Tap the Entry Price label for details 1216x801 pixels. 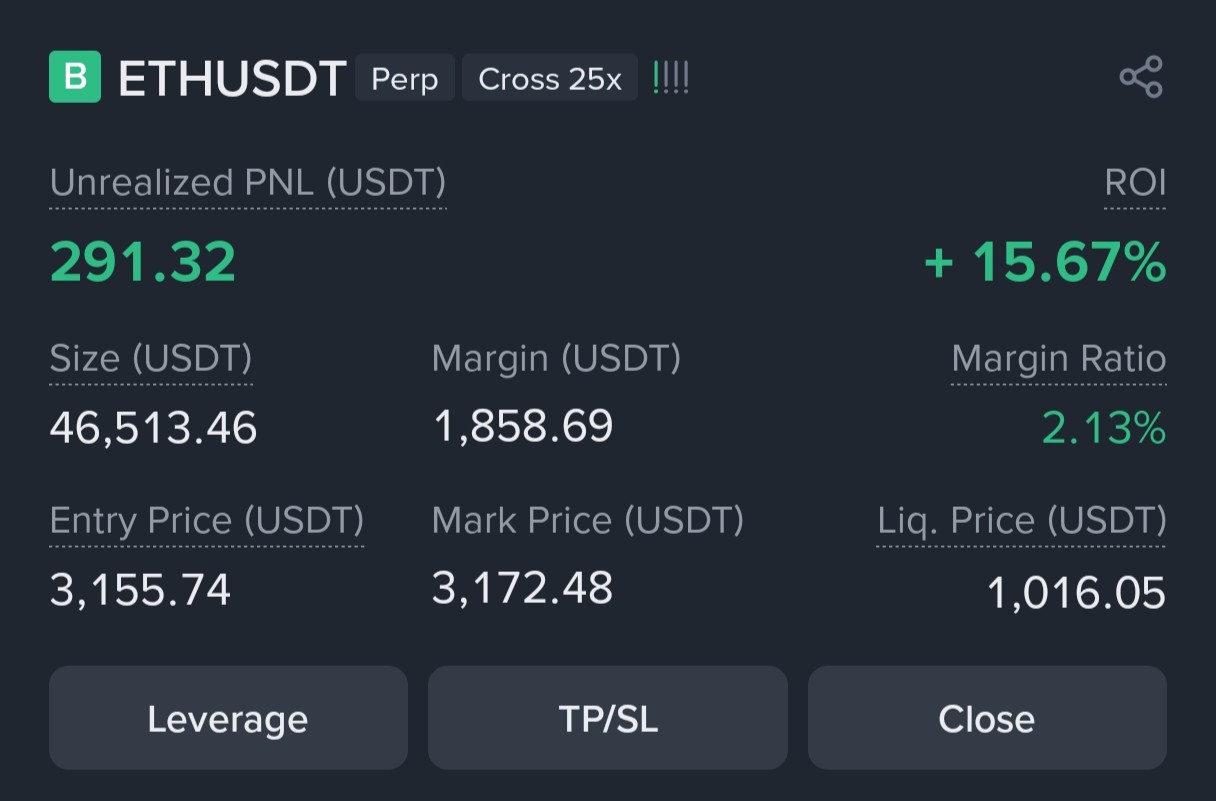pos(207,521)
